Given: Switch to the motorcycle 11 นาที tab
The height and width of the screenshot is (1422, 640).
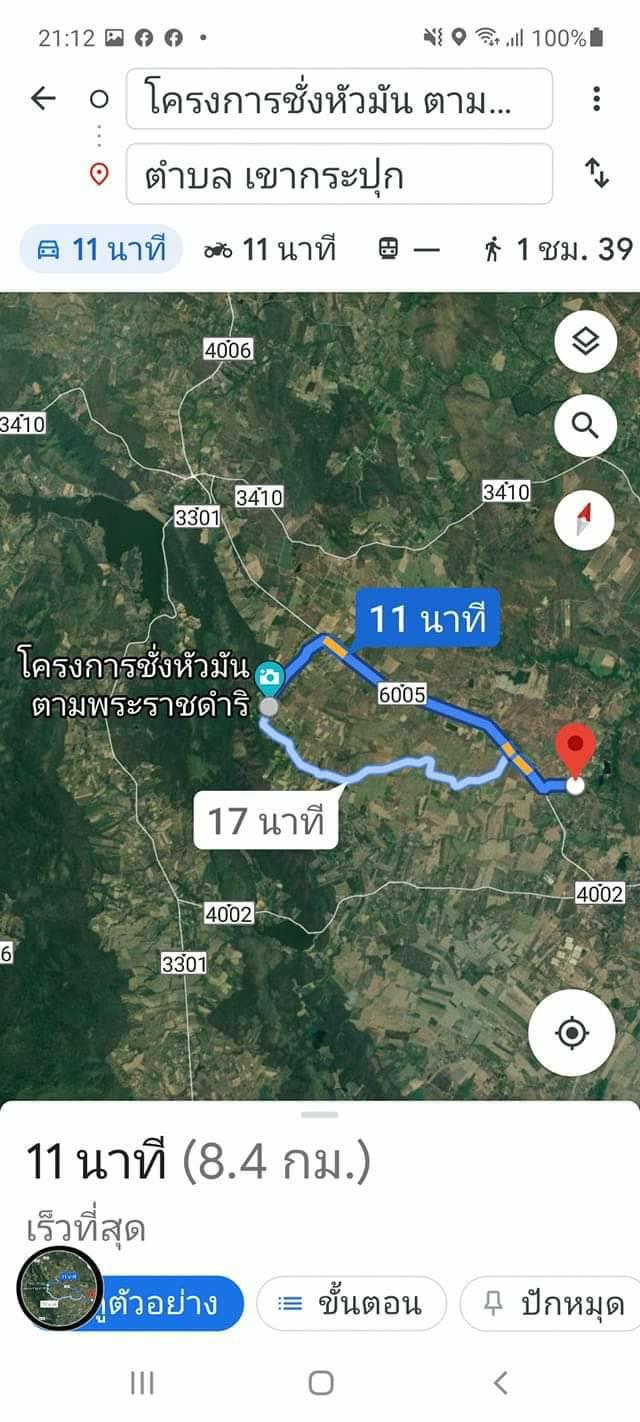Looking at the screenshot, I should [269, 249].
